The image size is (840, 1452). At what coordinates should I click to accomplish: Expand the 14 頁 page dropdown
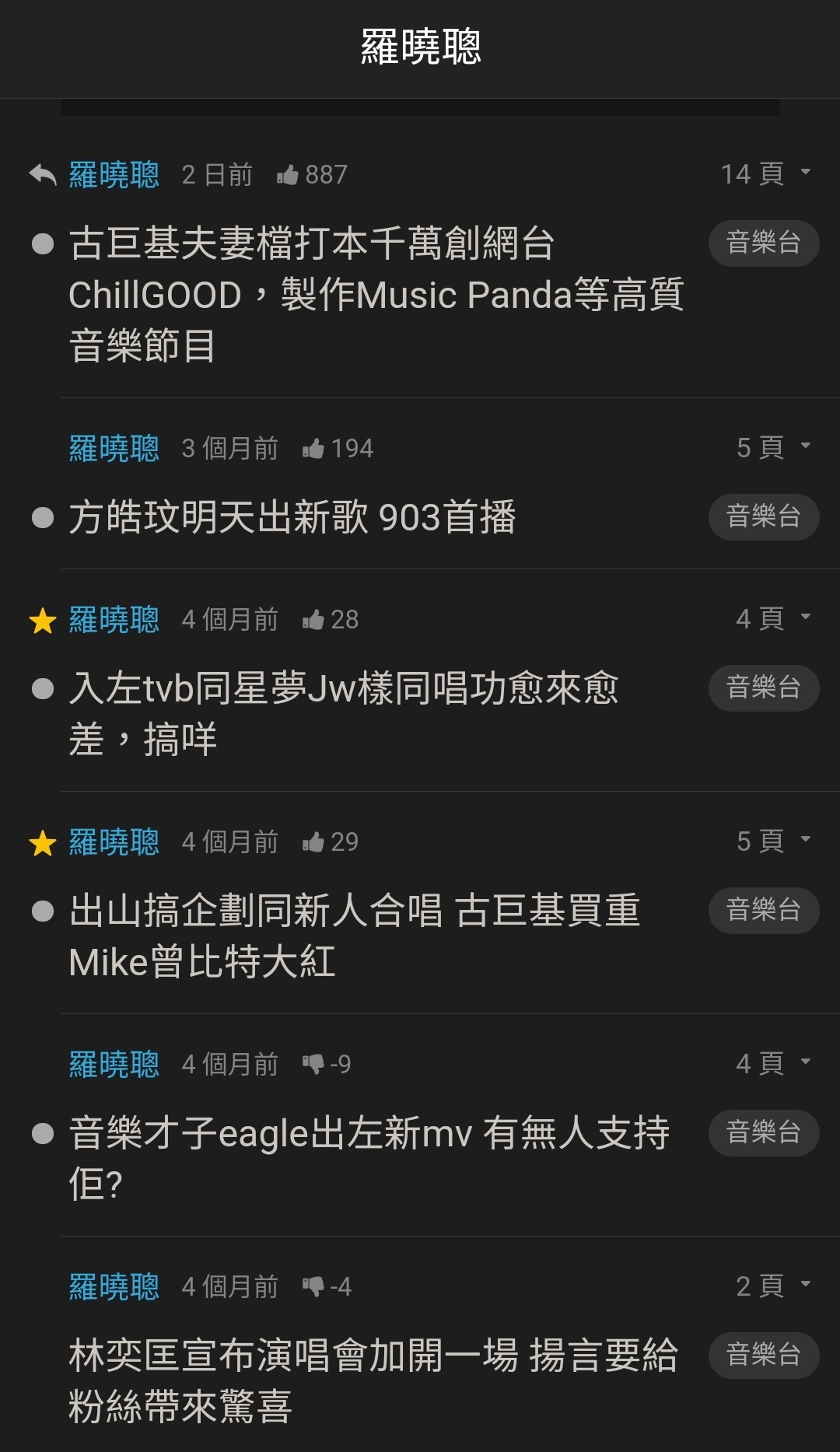tap(766, 173)
